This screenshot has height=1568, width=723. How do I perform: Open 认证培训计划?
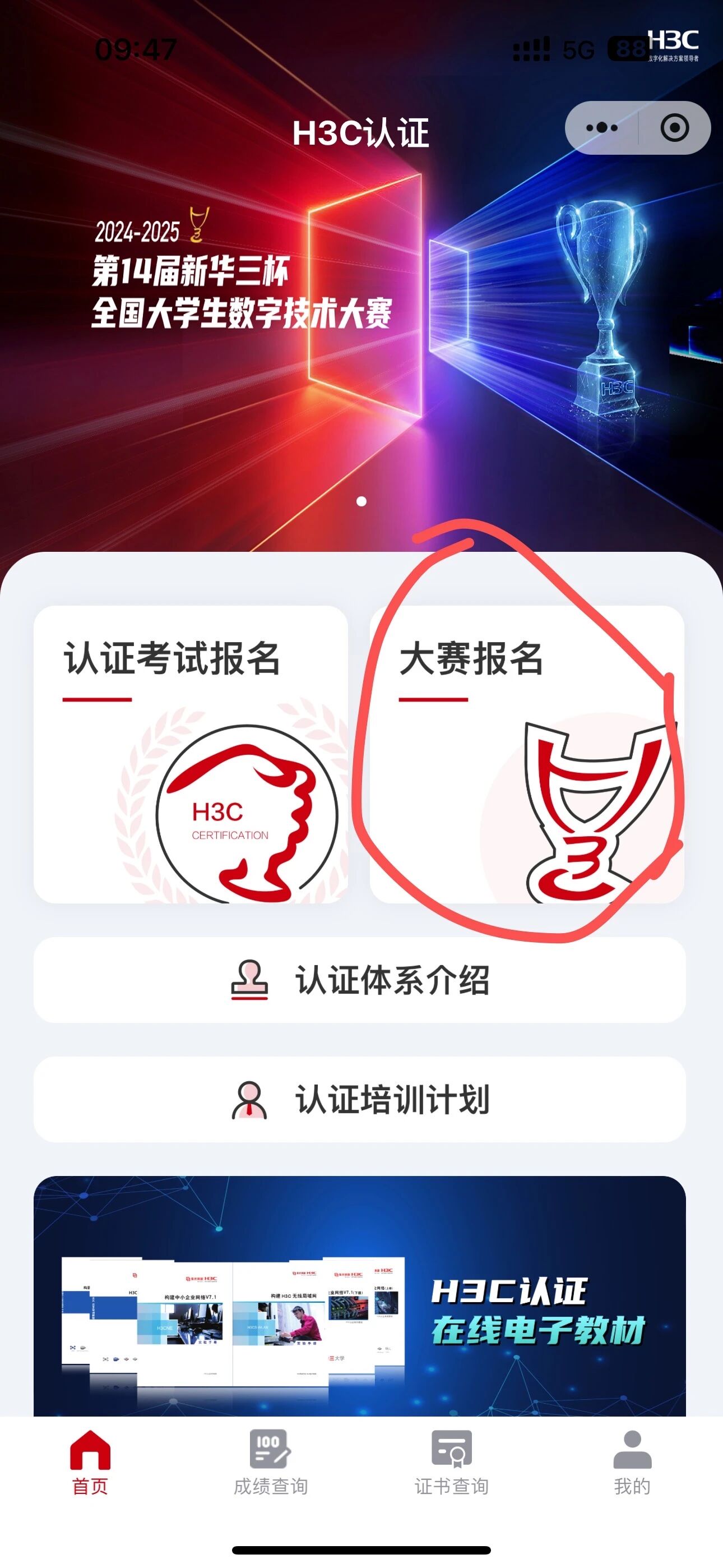tap(360, 1099)
